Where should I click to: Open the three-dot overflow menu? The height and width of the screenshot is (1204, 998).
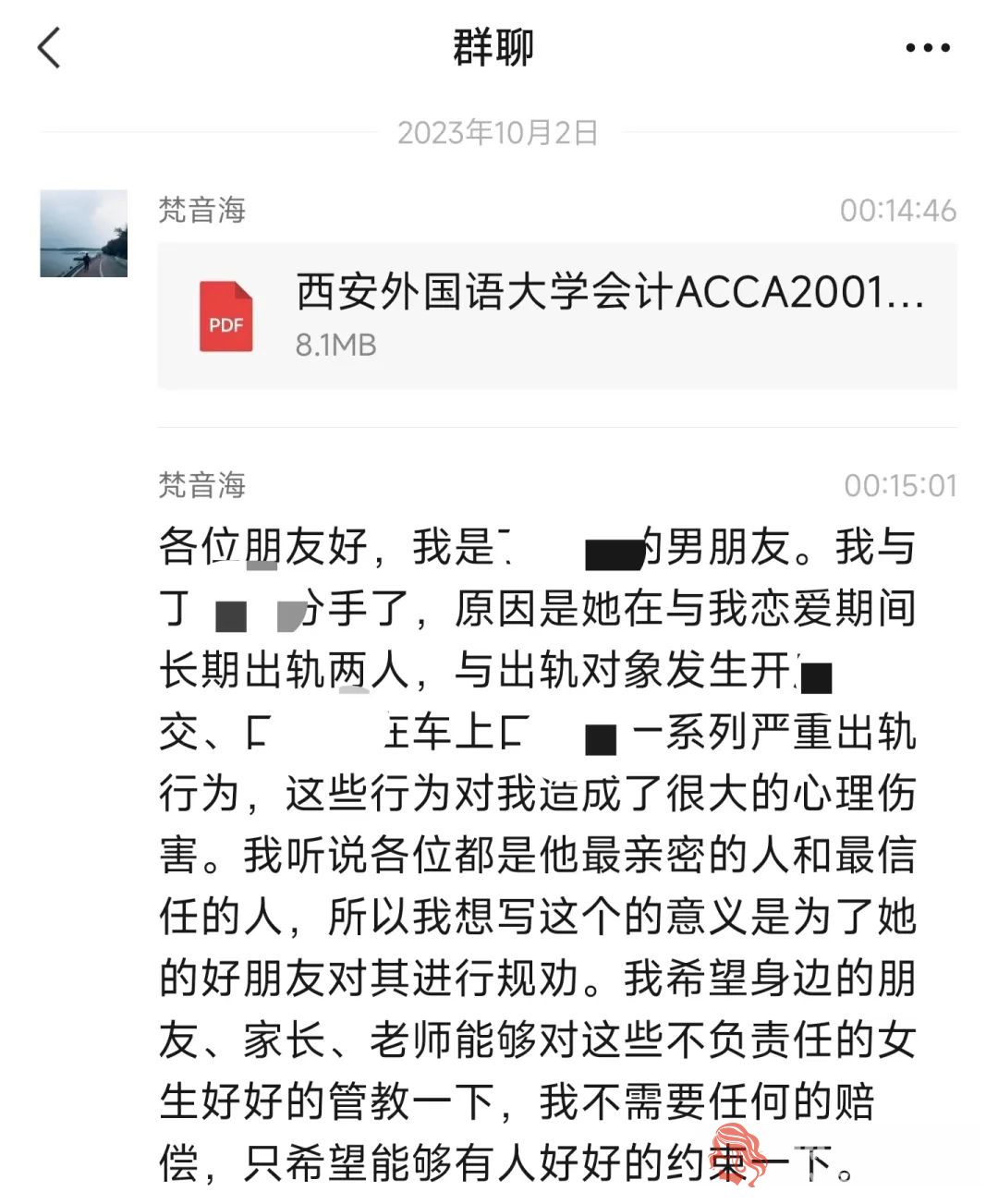click(x=927, y=48)
